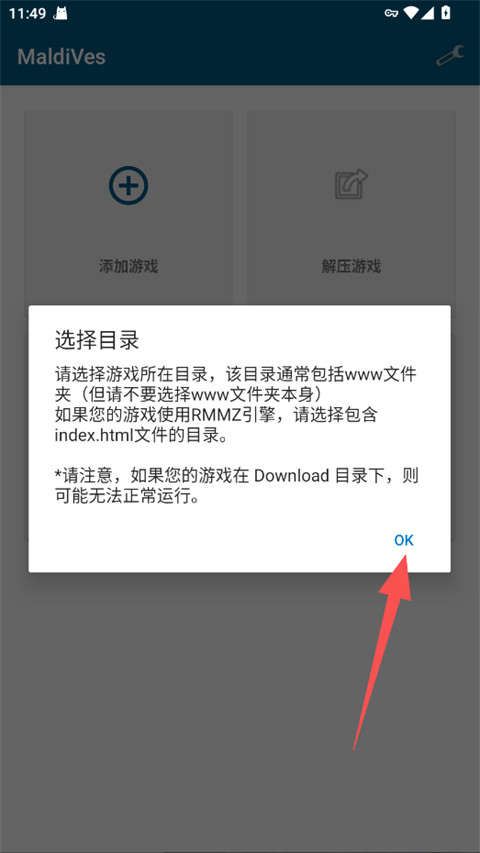Open the wrench settings icon

tap(450, 56)
